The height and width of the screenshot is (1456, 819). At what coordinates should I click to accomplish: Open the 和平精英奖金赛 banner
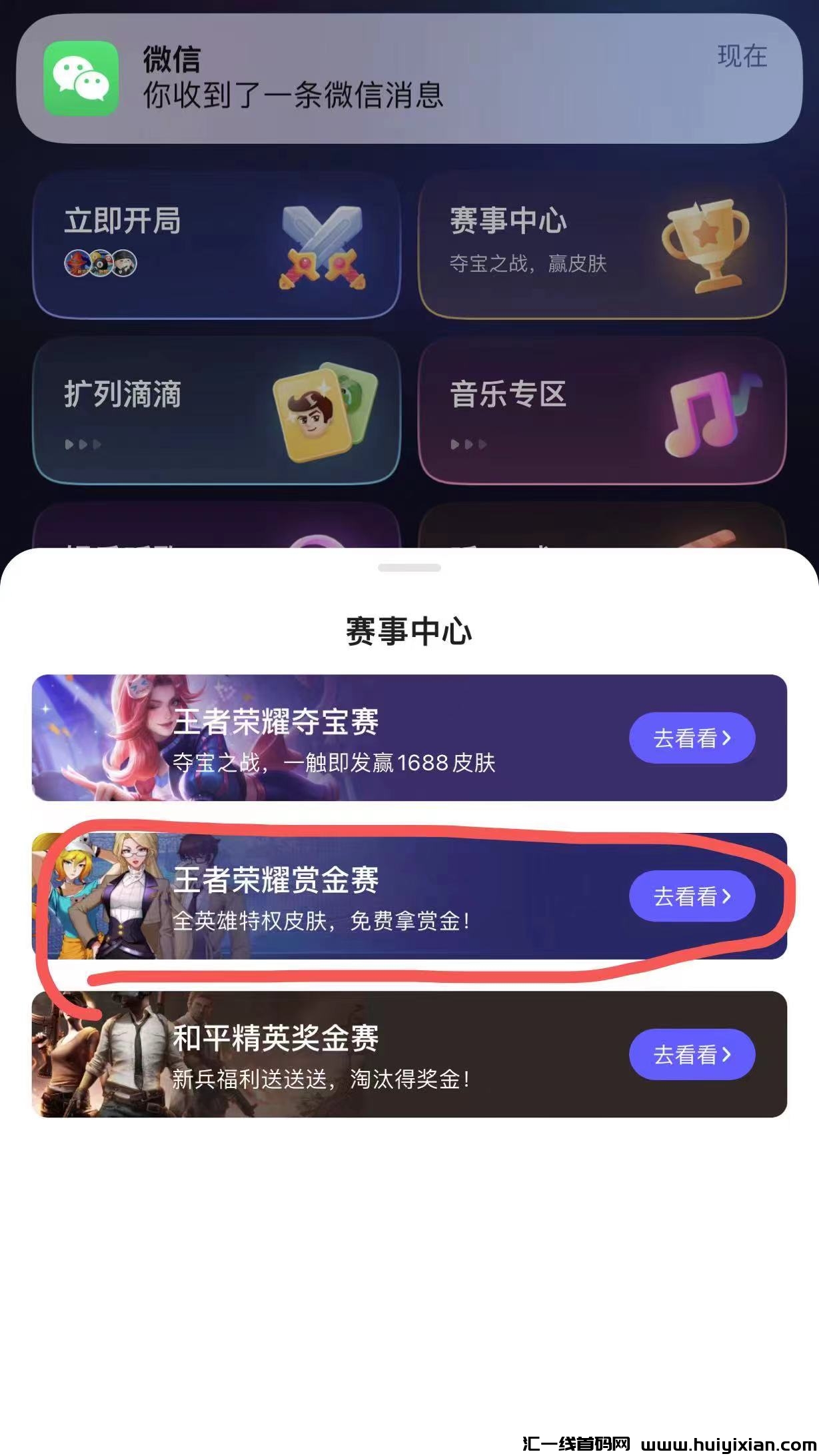click(x=333, y=1054)
